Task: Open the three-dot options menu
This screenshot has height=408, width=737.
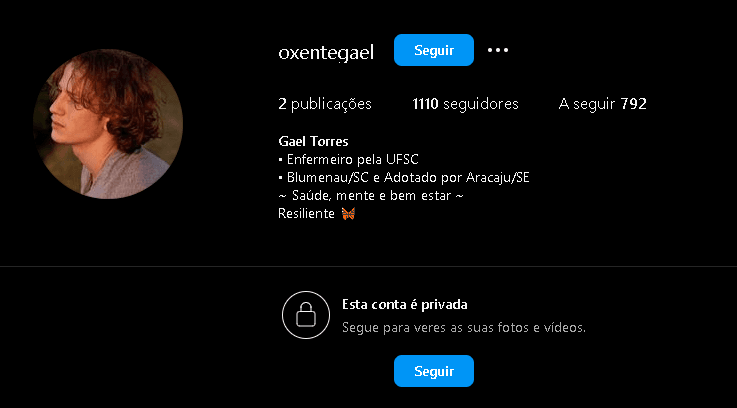Action: [498, 50]
